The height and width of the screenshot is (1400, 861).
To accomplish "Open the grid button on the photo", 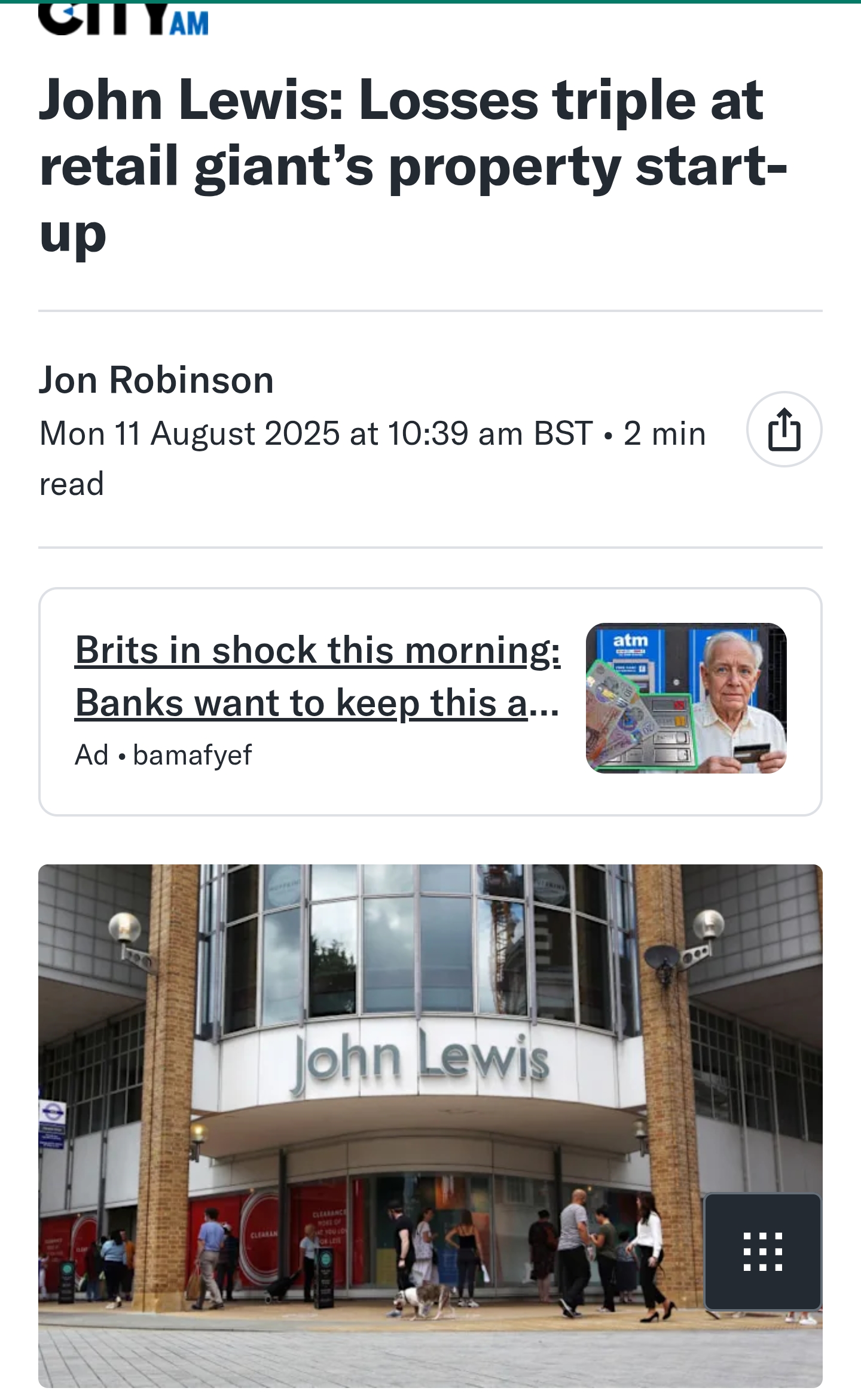I will 762,1251.
